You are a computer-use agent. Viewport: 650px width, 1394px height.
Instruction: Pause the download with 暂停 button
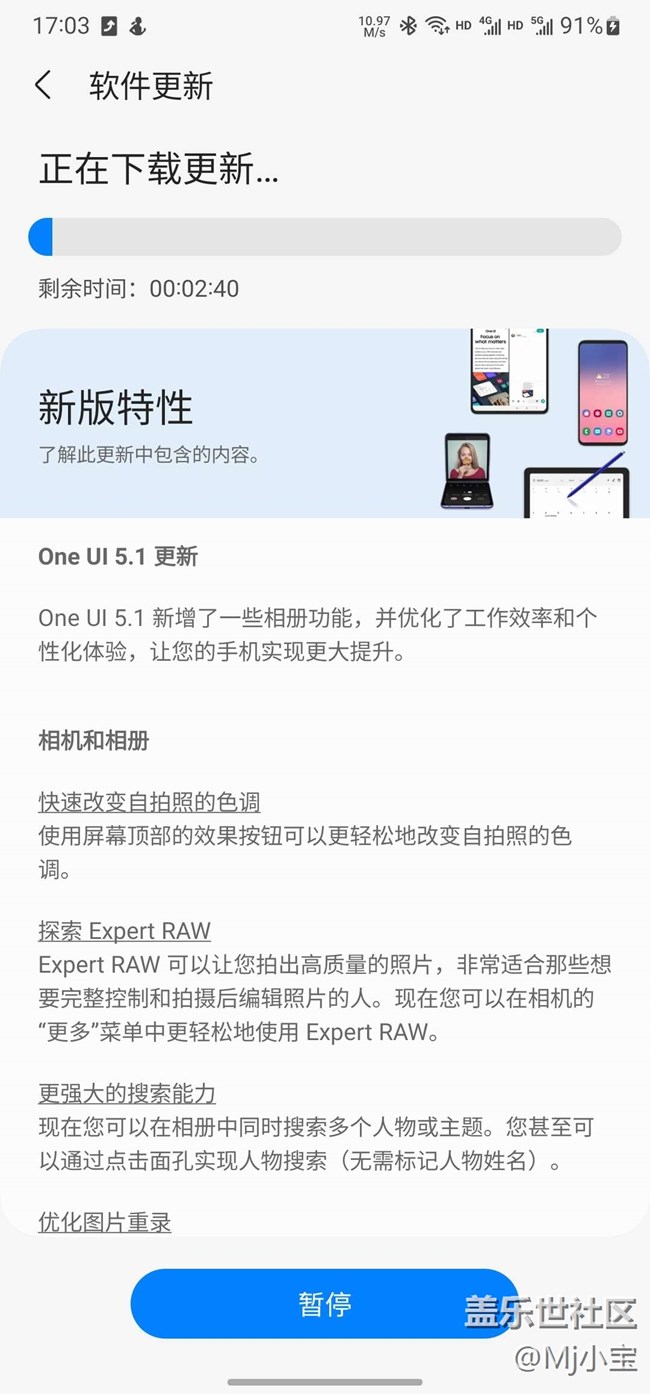(x=324, y=1304)
